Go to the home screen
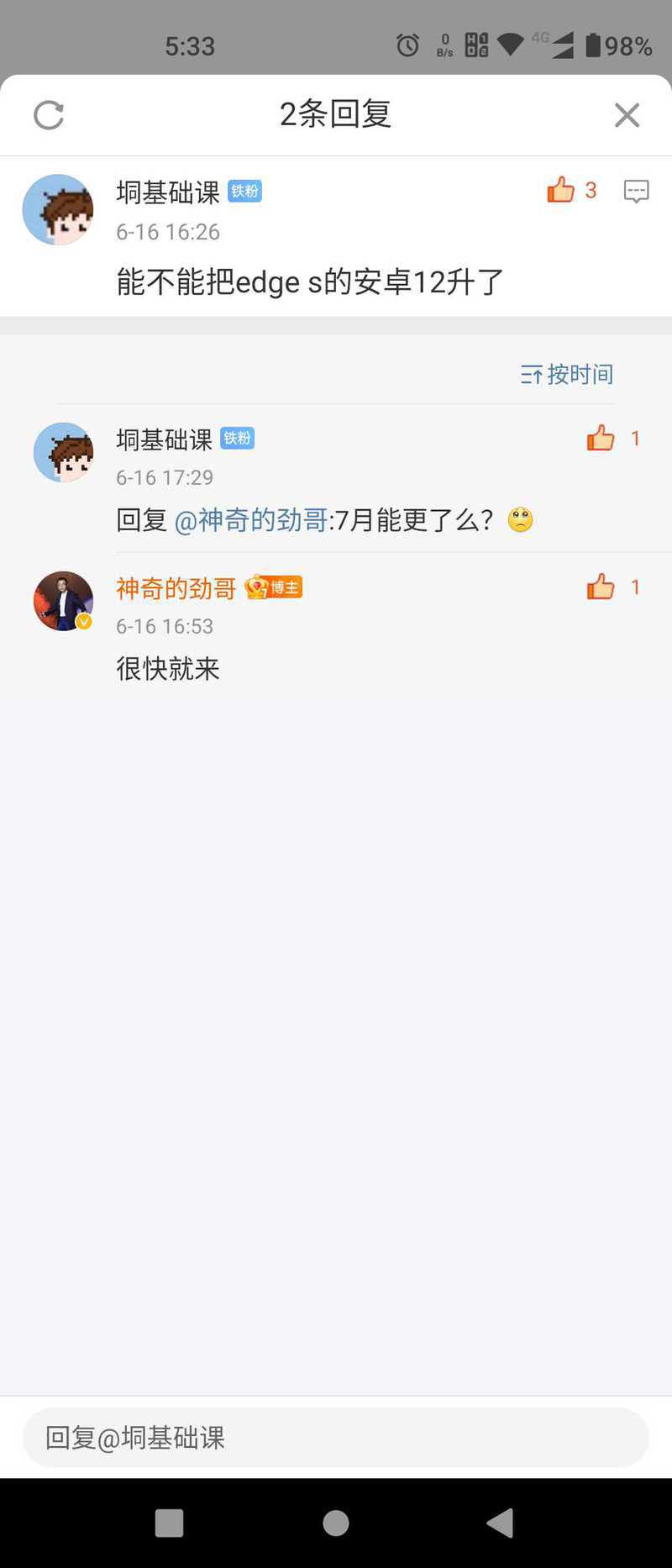Viewport: 672px width, 1568px height. point(336,1523)
